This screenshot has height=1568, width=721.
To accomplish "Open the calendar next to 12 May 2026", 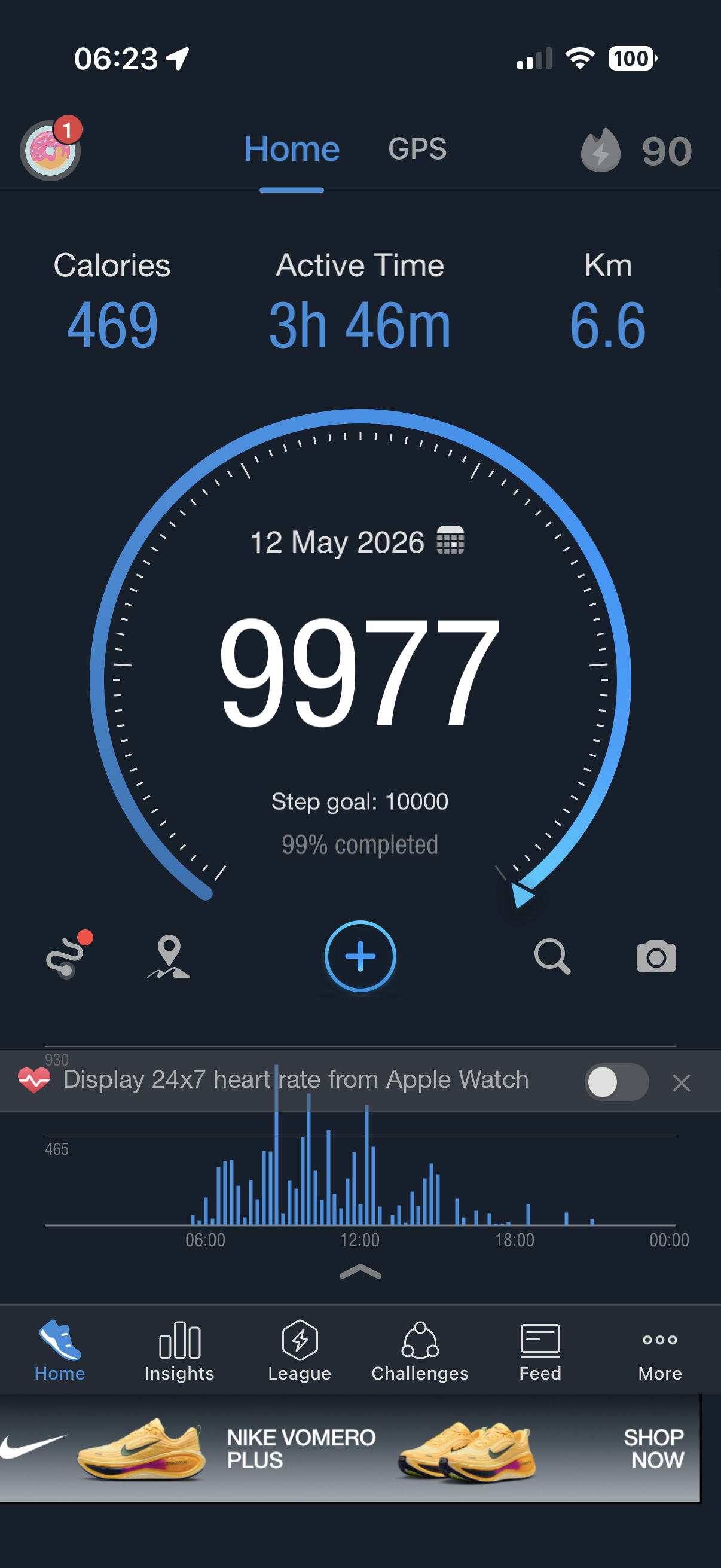I will coord(450,541).
